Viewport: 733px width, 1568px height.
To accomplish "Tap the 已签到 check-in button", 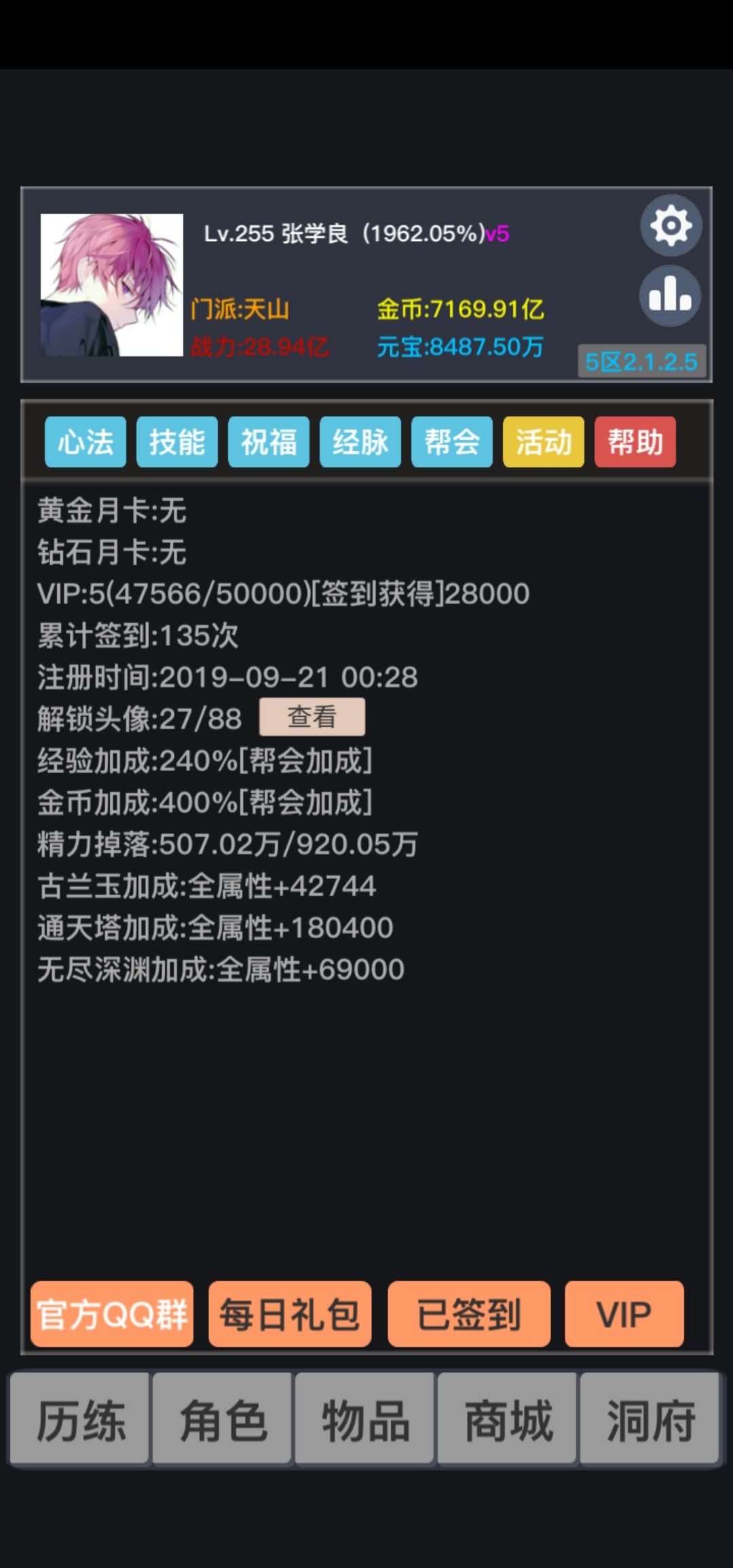I will [x=469, y=1314].
